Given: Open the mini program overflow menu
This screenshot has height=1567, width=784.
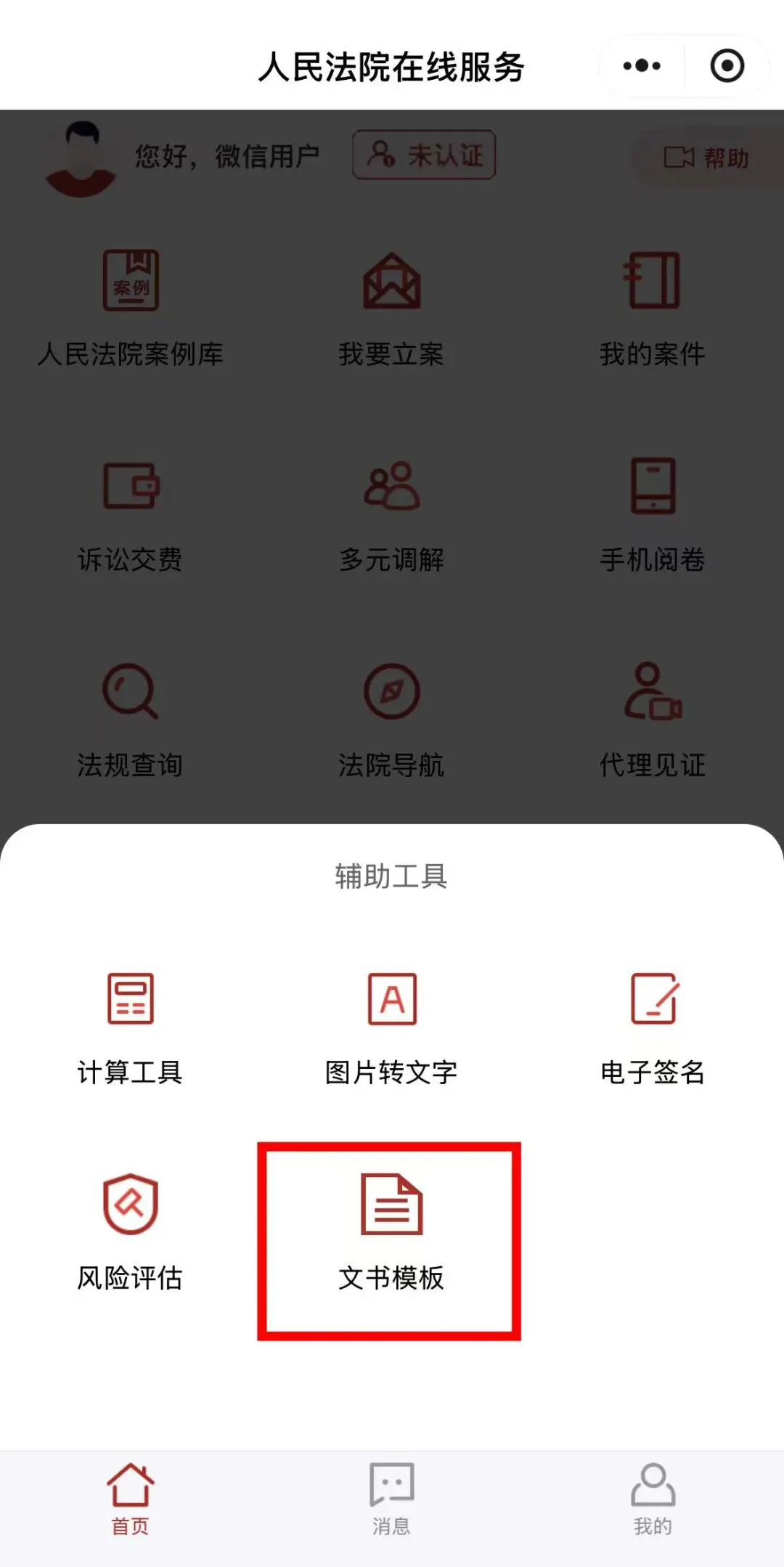Looking at the screenshot, I should 642,66.
